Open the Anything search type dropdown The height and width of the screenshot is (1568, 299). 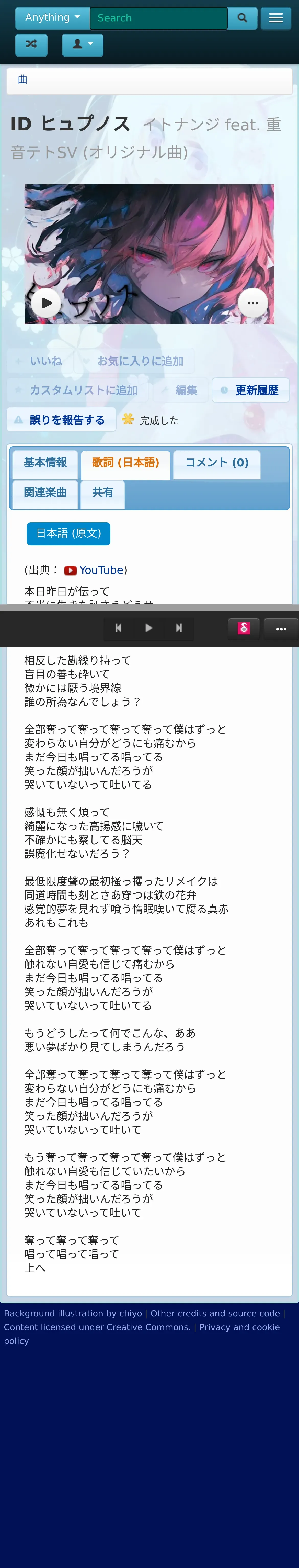52,18
